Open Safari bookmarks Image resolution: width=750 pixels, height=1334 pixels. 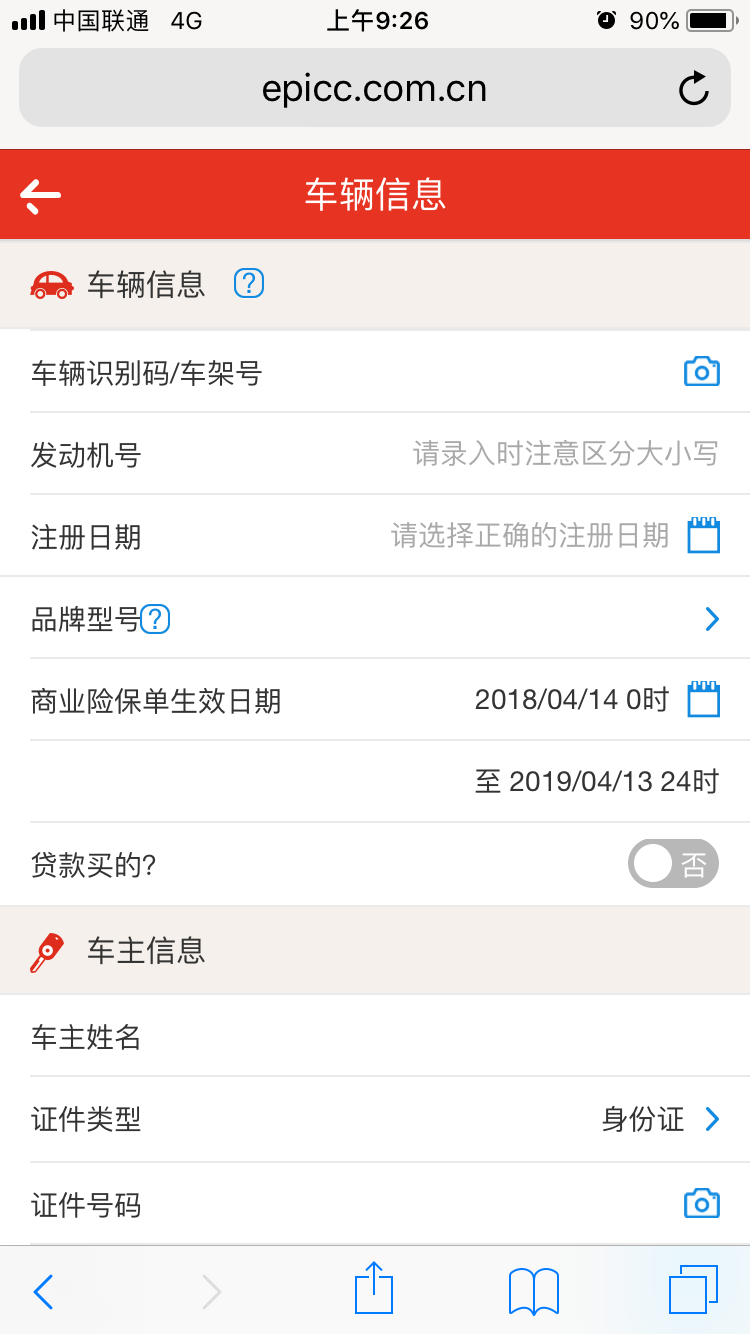click(532, 1290)
